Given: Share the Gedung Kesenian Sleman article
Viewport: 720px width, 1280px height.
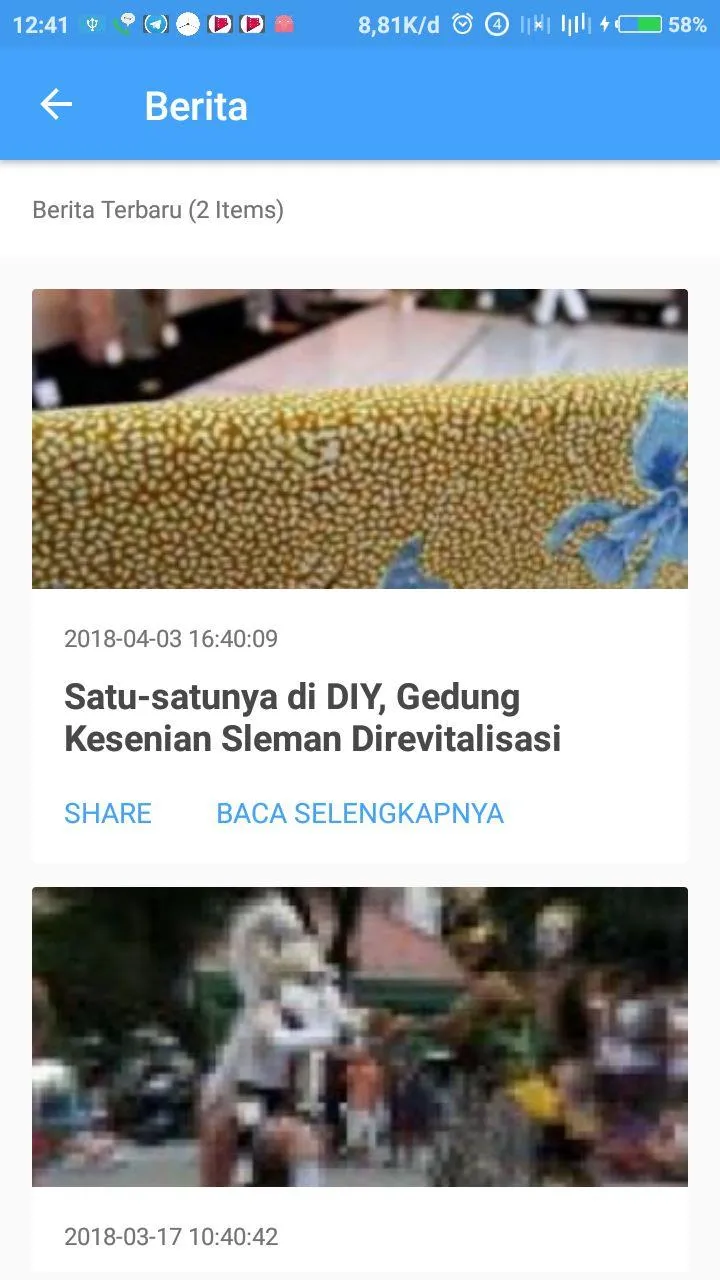Looking at the screenshot, I should point(107,813).
